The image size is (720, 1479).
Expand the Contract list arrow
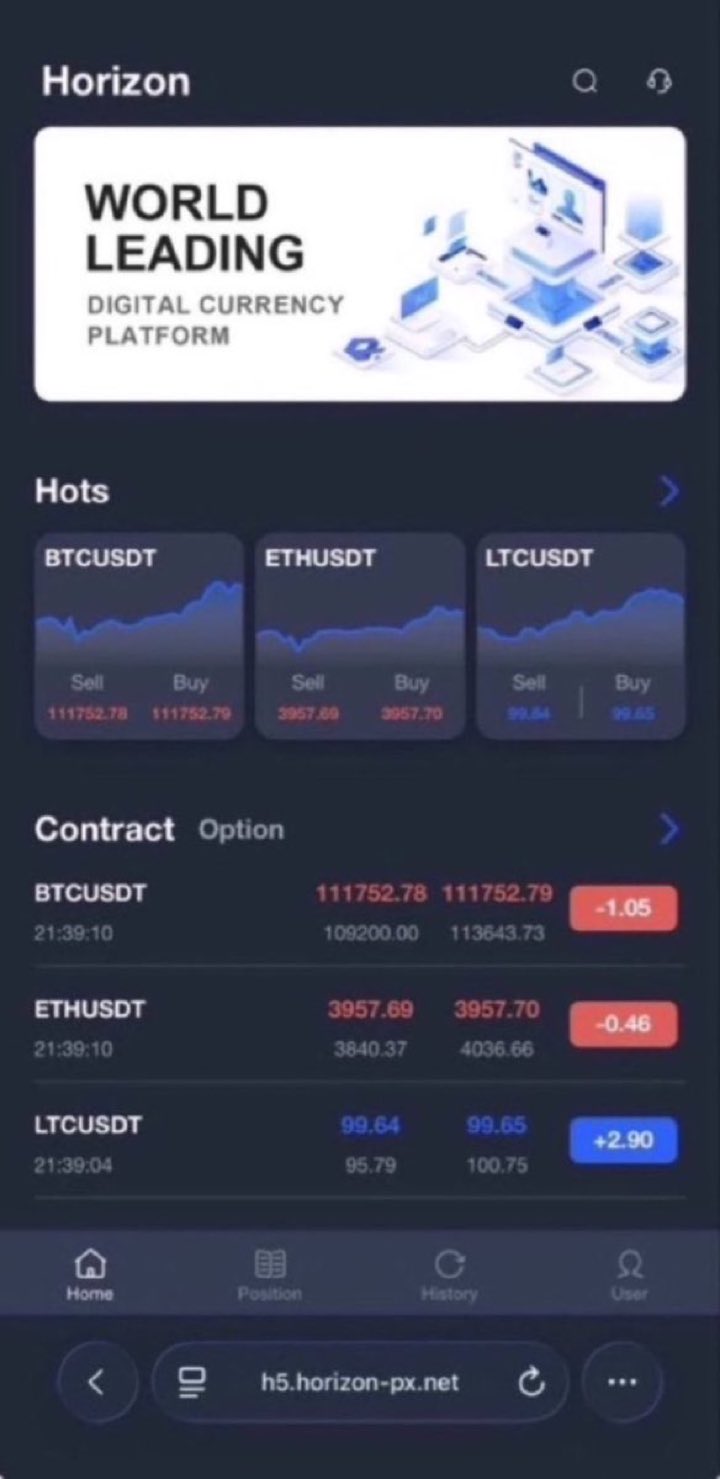(x=669, y=829)
